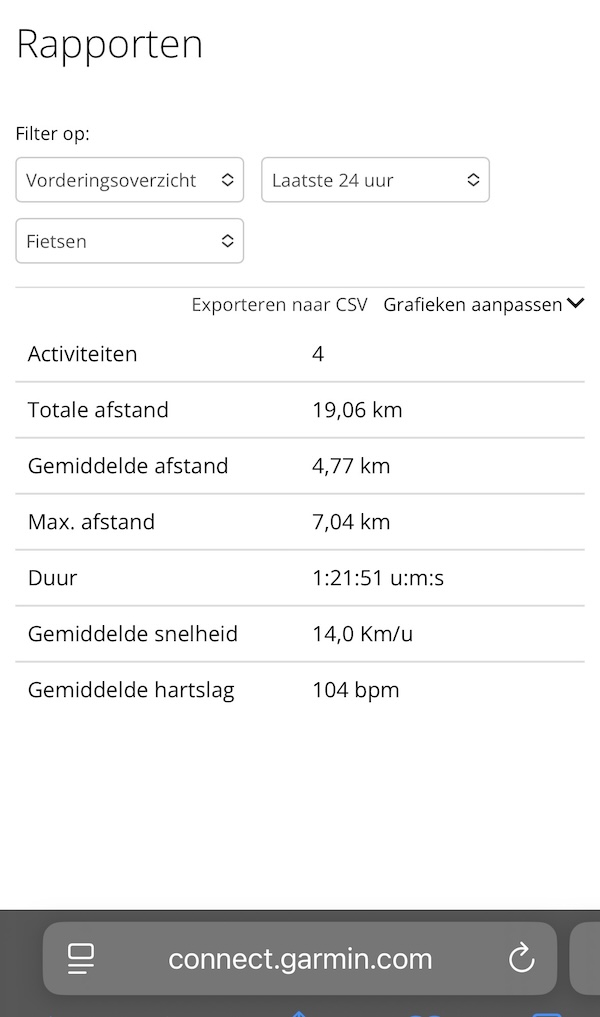Image resolution: width=600 pixels, height=1017 pixels.
Task: Open the page settings icon in address bar
Action: click(x=81, y=959)
